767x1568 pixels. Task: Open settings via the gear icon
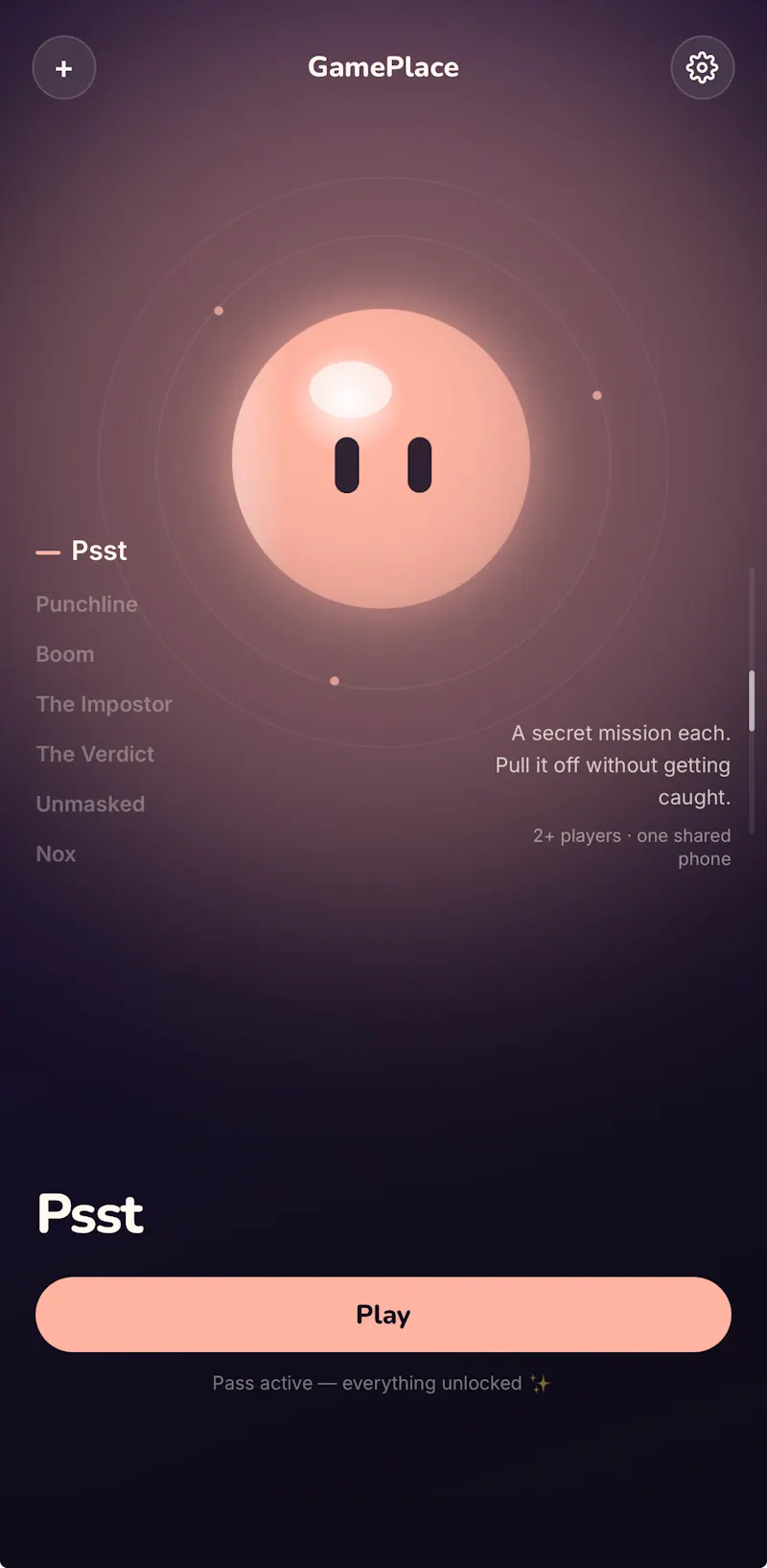click(x=702, y=68)
